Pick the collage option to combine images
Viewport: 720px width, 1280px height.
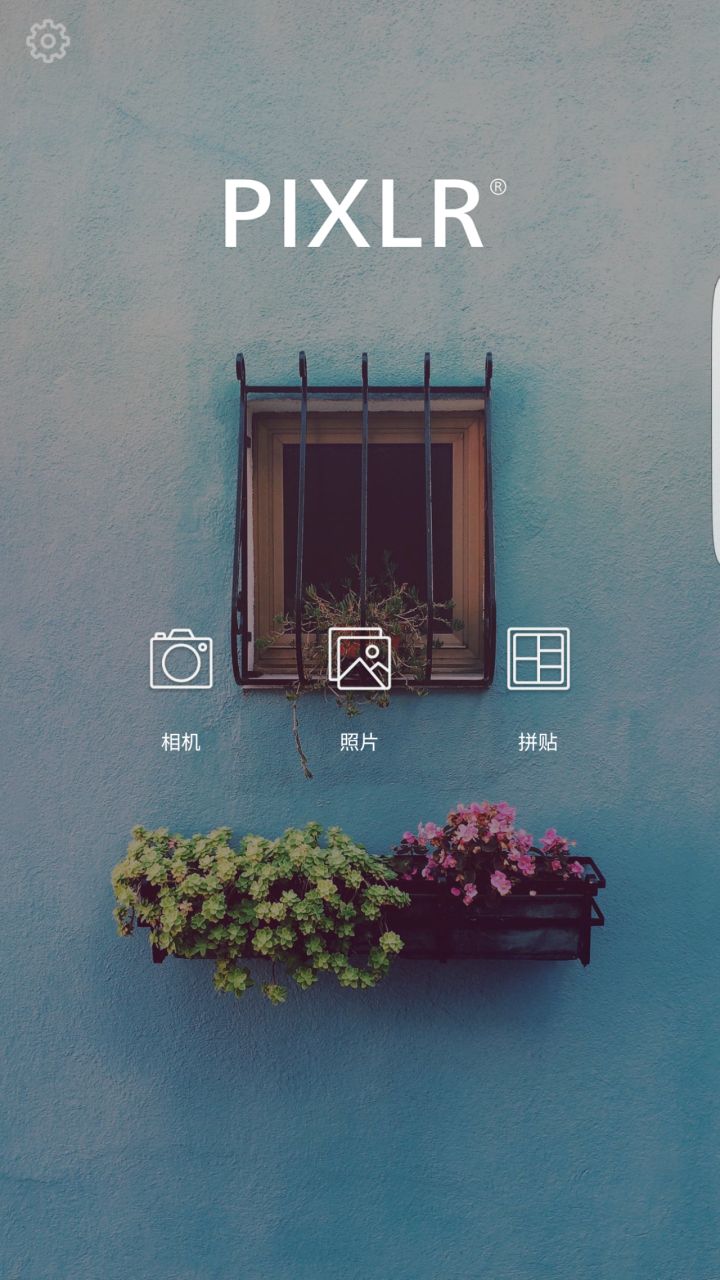[538, 660]
